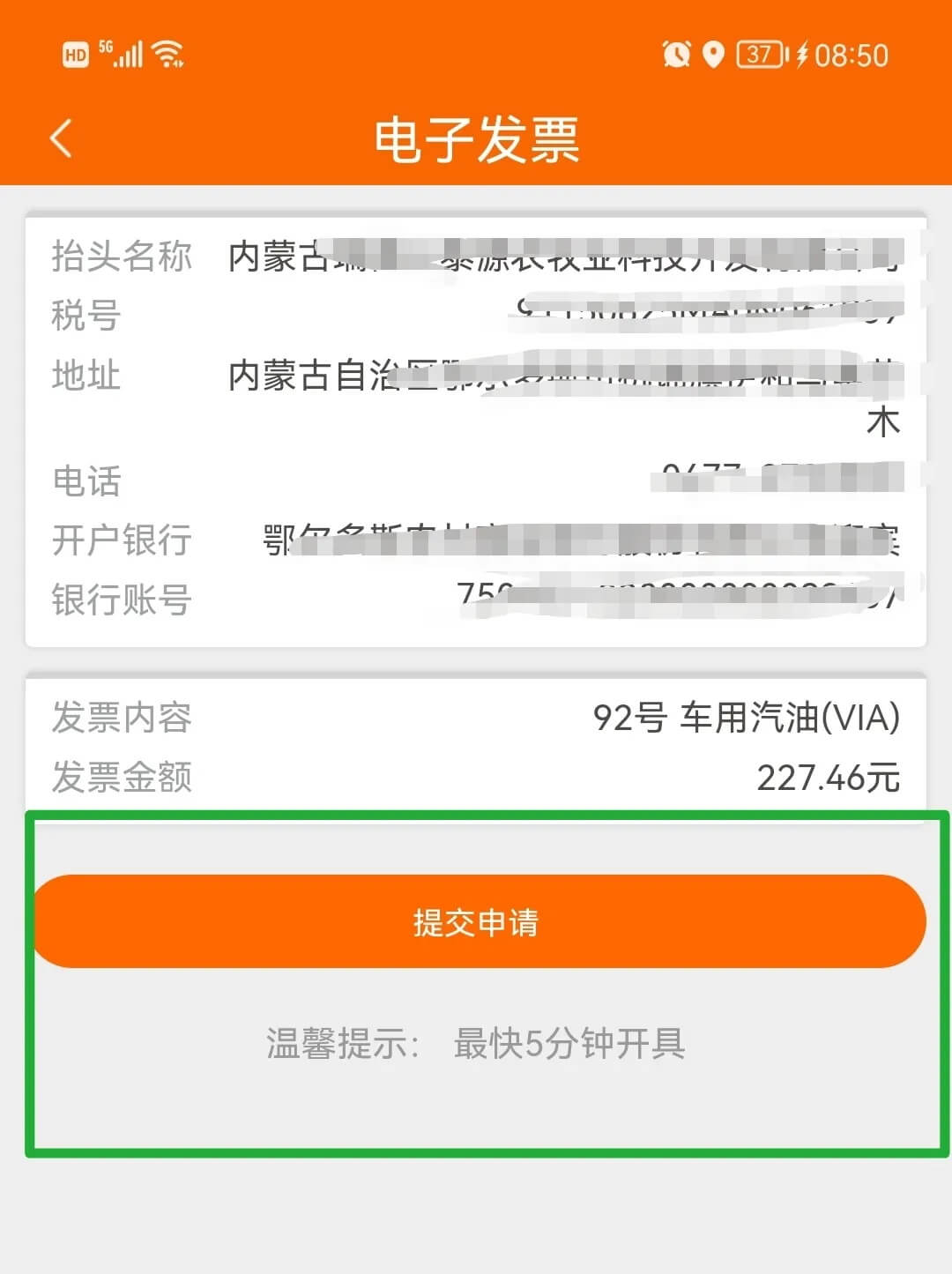This screenshot has width=952, height=1274.
Task: Click the 5G network indicator
Action: click(x=106, y=48)
